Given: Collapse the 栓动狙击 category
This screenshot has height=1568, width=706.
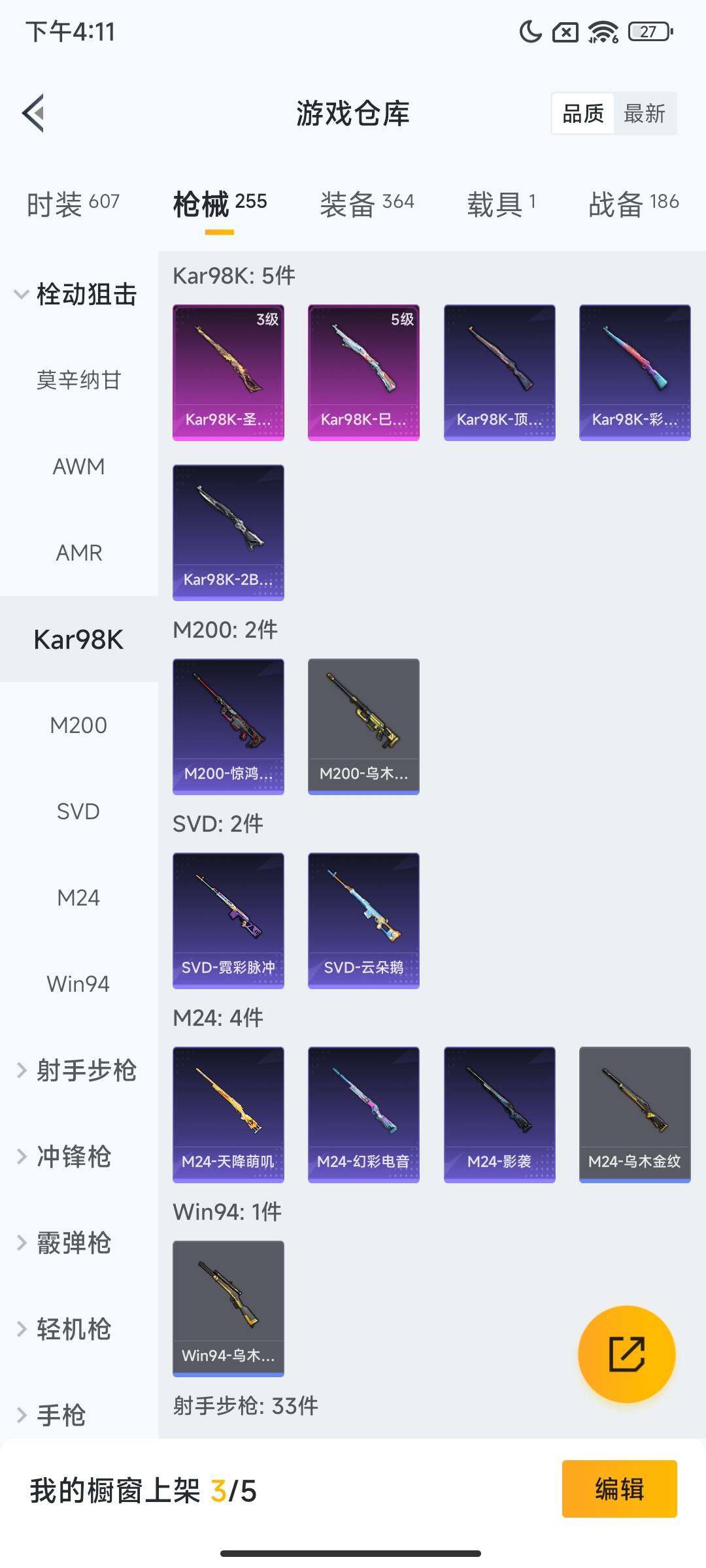Looking at the screenshot, I should coord(75,294).
